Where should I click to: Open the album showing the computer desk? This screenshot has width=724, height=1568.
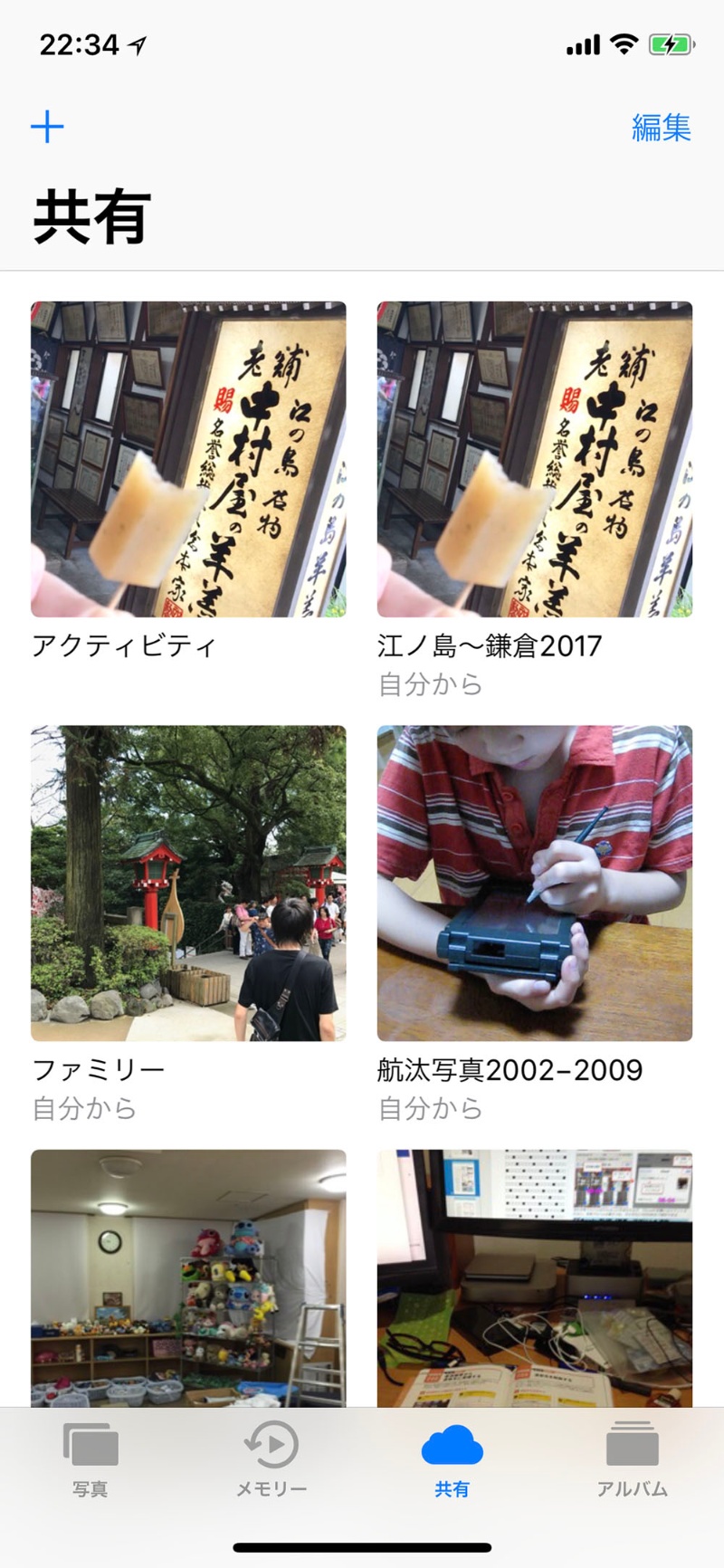(534, 1276)
